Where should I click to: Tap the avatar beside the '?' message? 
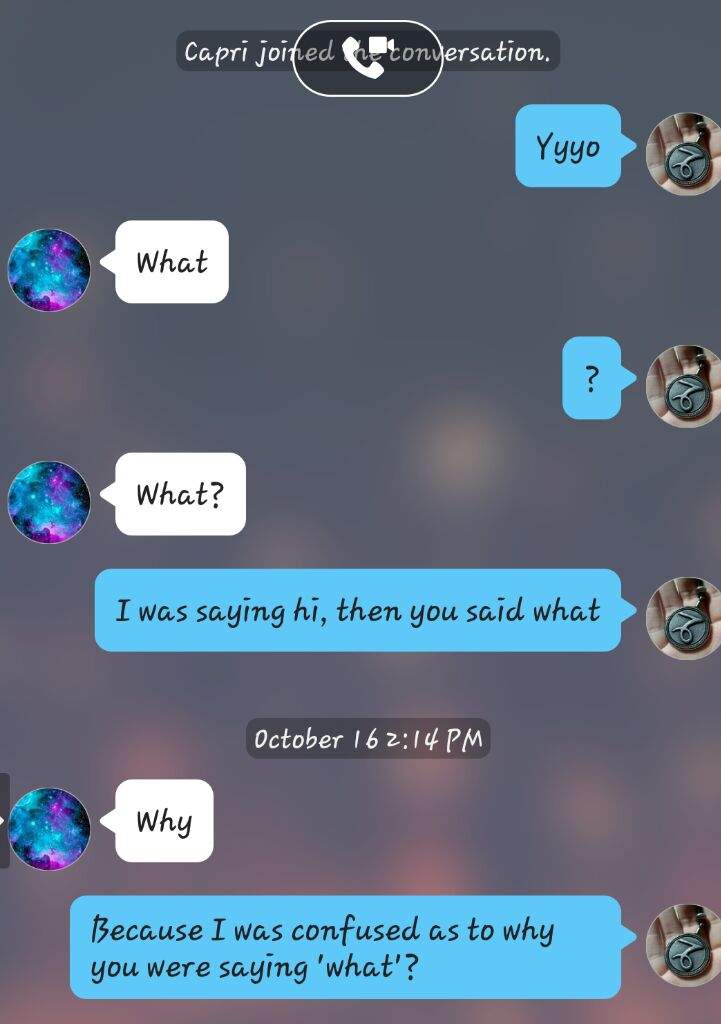click(685, 385)
